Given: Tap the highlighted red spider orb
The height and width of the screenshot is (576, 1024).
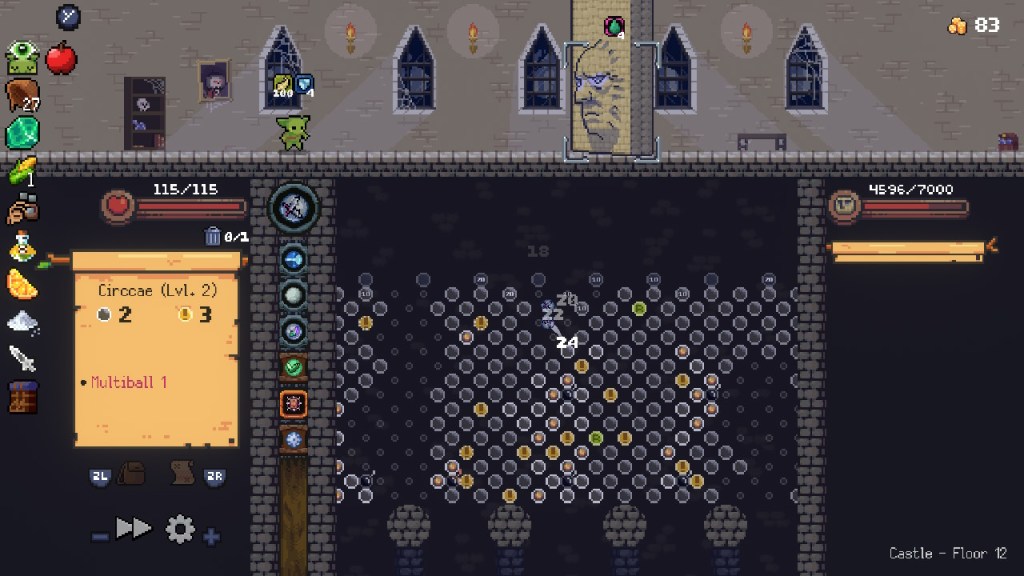Looking at the screenshot, I should click(293, 403).
